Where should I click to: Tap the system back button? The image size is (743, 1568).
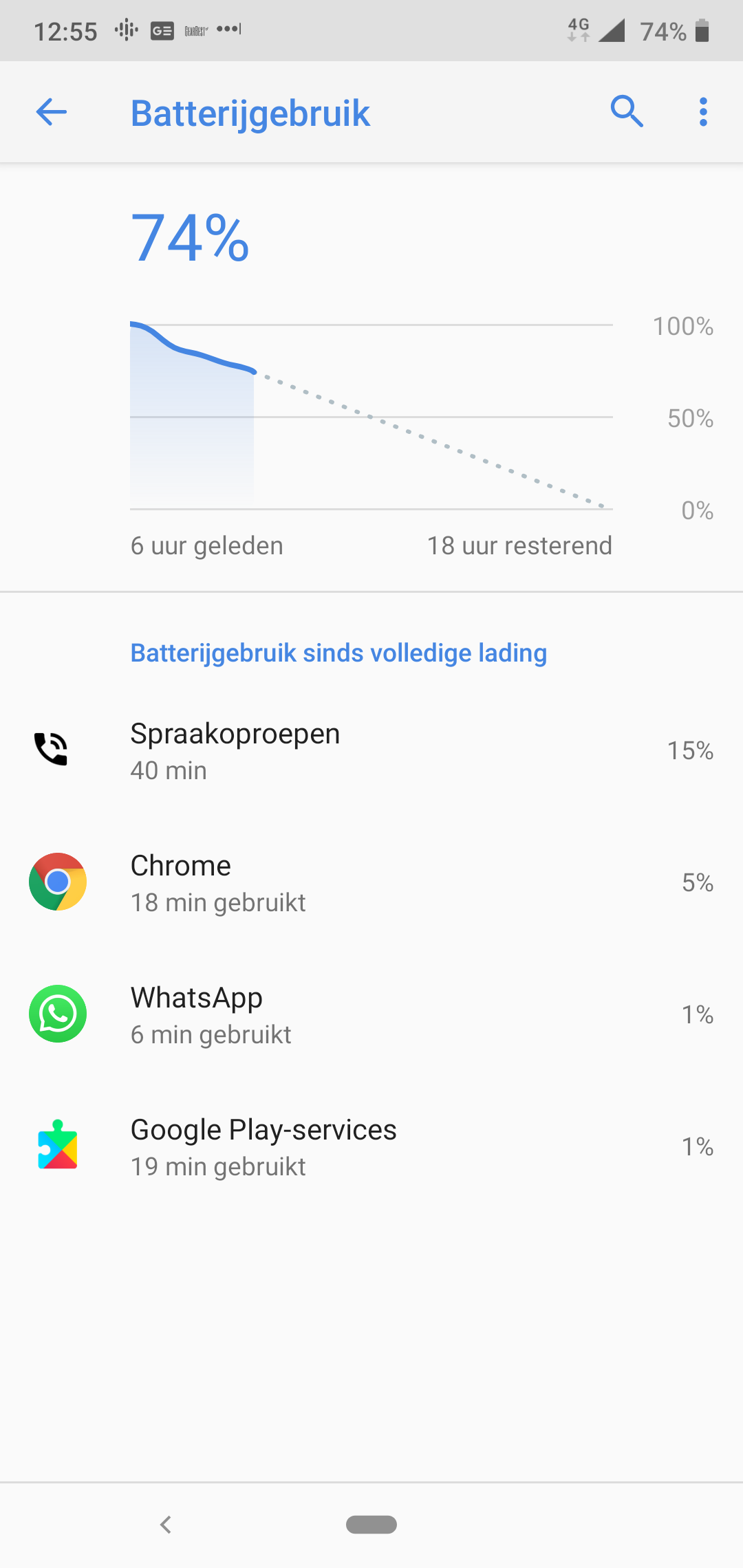coord(165,1525)
